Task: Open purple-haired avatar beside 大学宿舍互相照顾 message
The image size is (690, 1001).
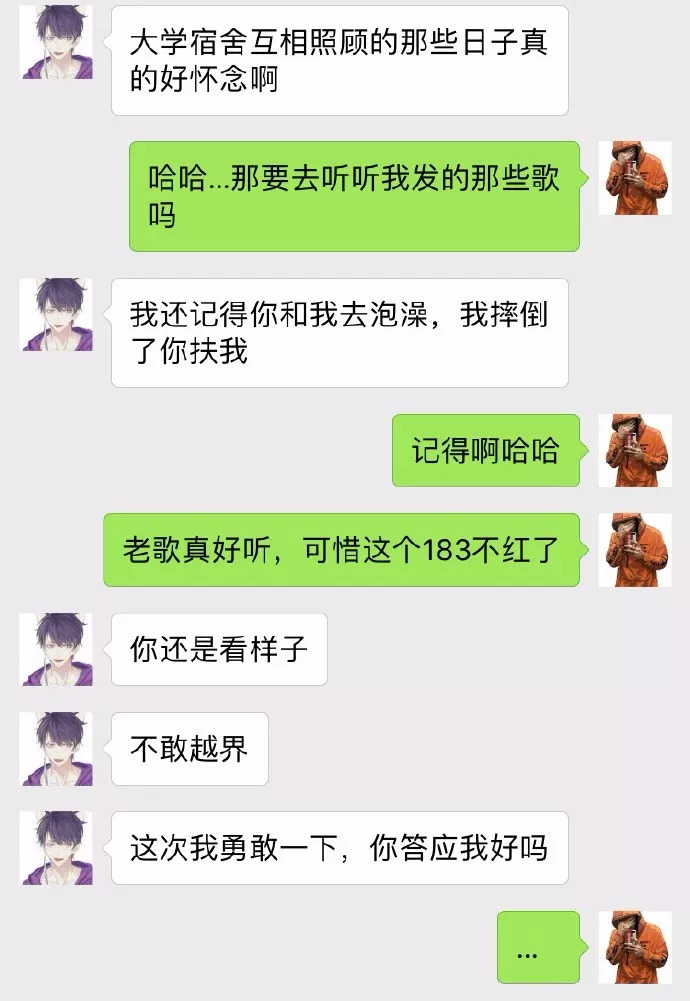Action: coord(57,43)
